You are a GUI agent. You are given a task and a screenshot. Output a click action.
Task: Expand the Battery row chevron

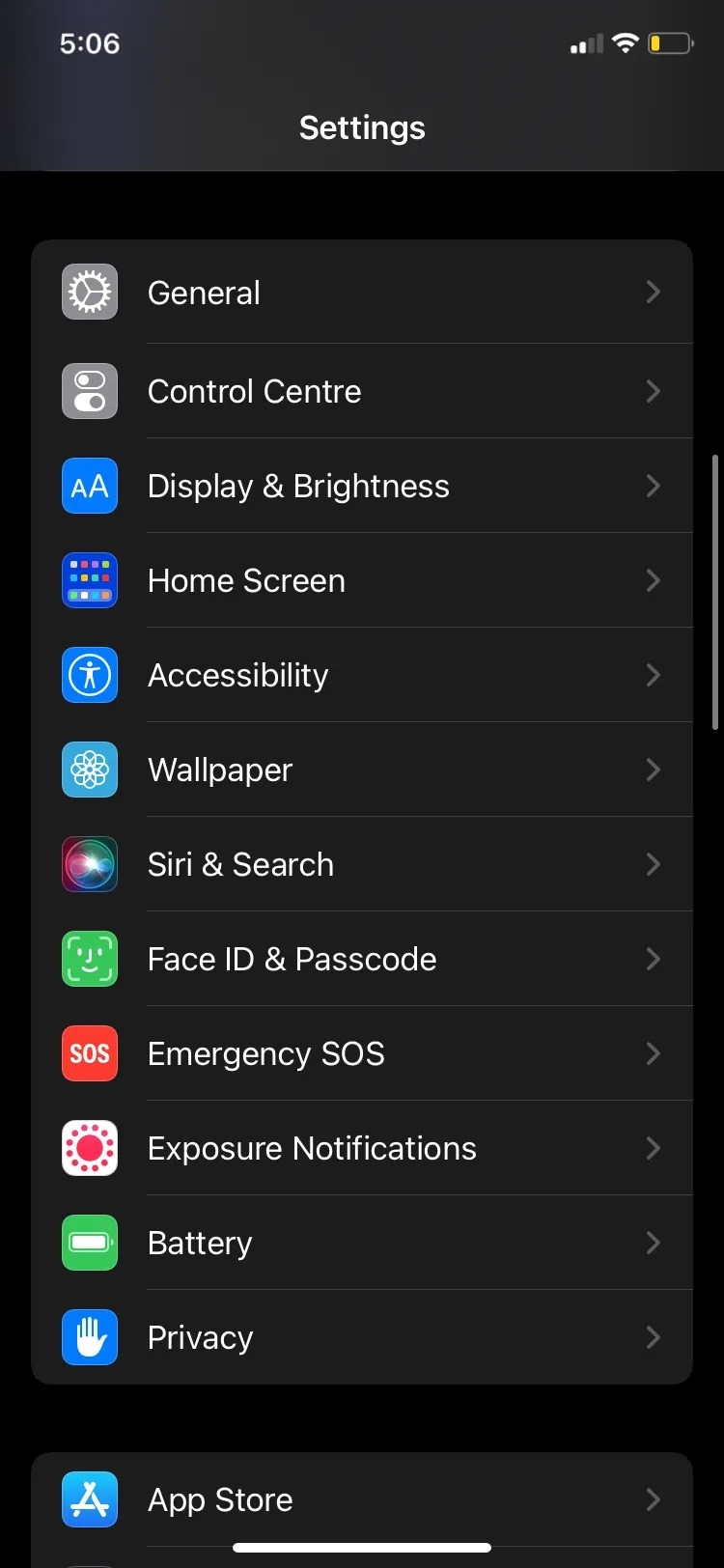tap(654, 1243)
